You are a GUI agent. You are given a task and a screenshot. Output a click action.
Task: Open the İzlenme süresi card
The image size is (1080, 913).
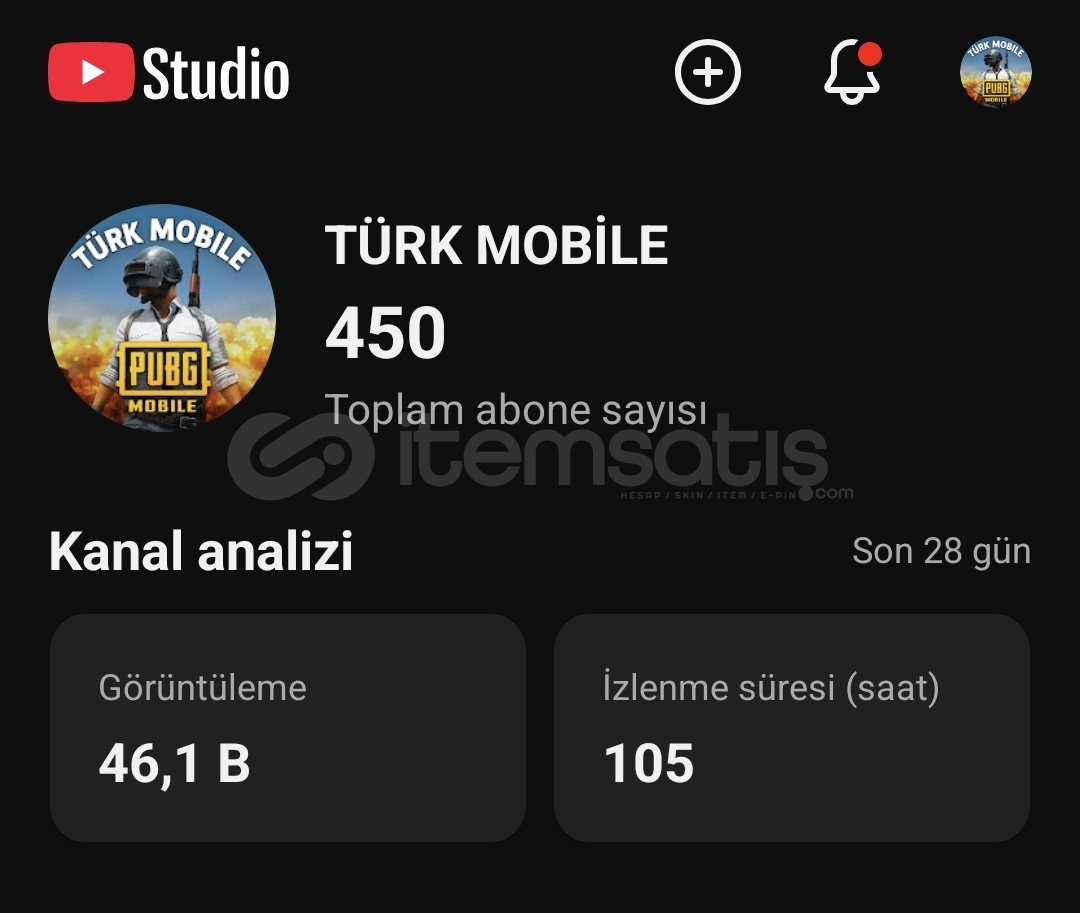791,727
